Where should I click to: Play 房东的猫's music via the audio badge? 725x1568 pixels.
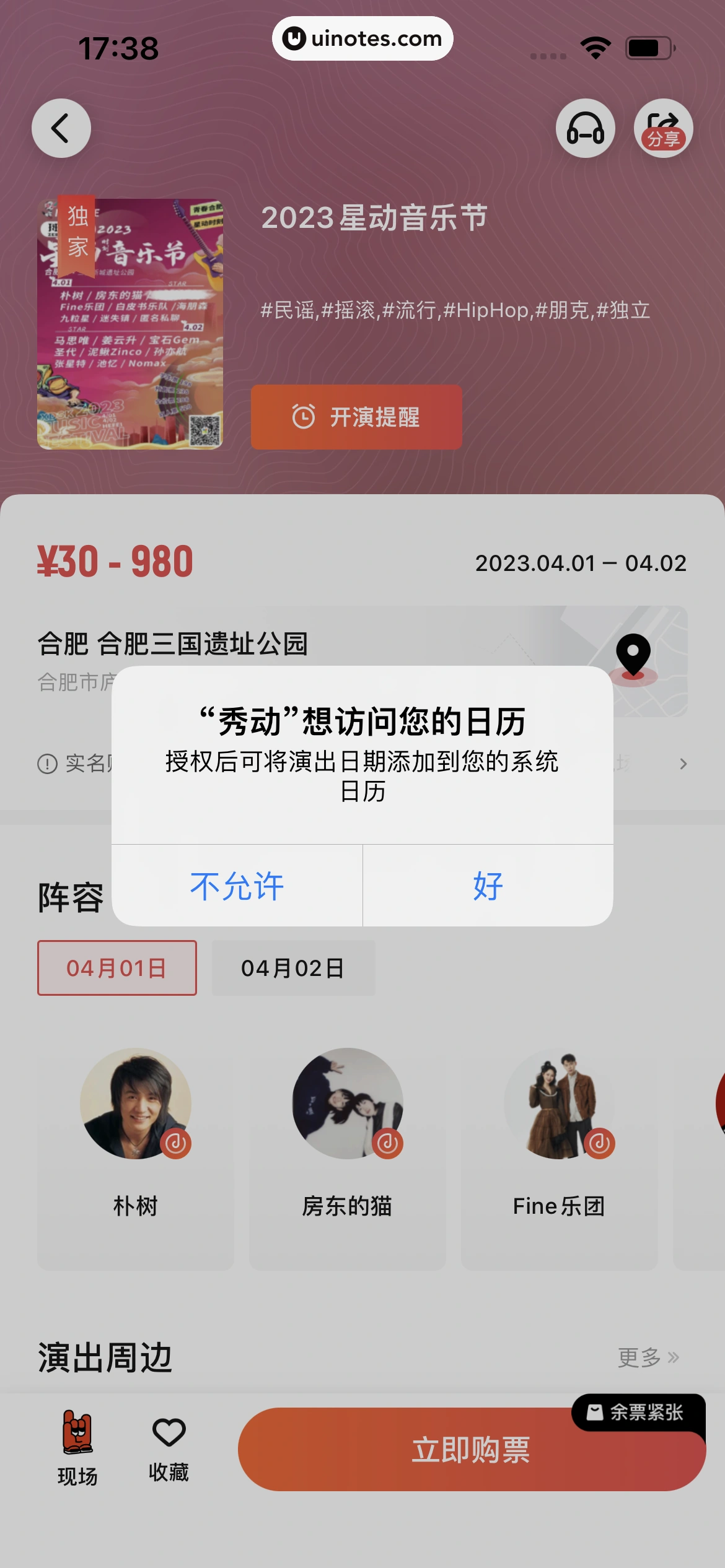coord(387,1143)
